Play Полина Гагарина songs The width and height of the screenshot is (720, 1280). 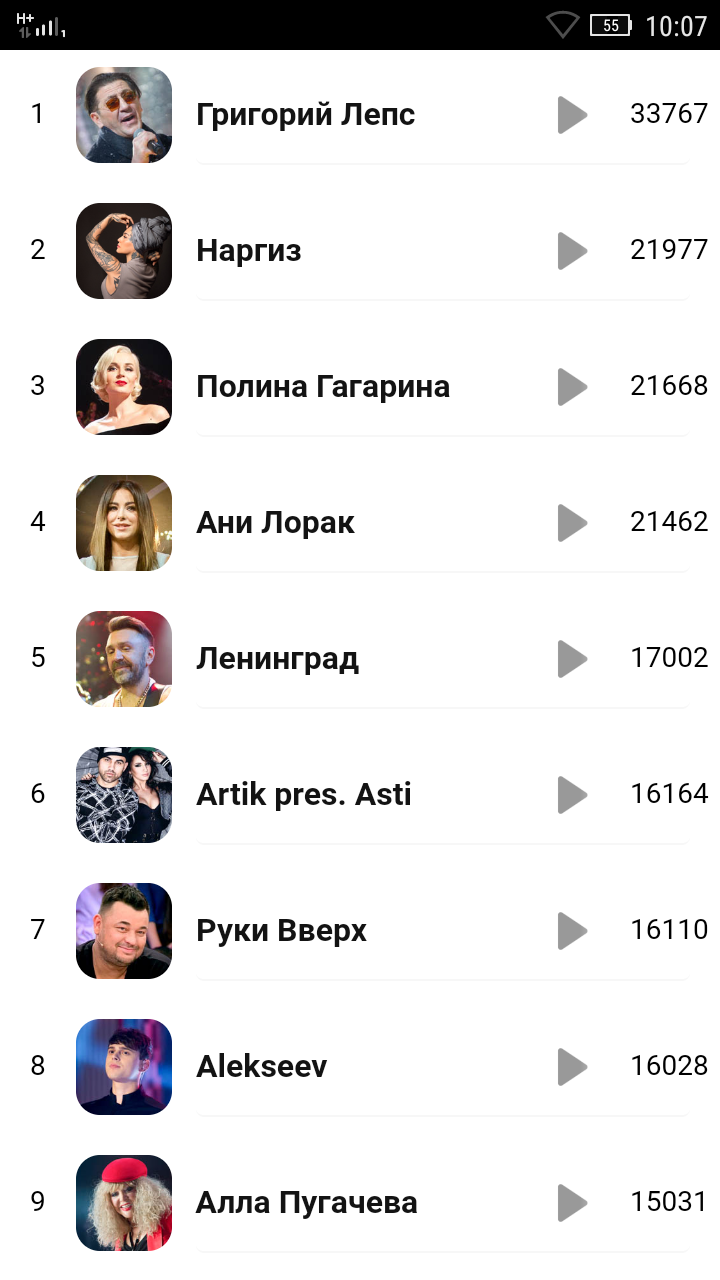tap(572, 387)
